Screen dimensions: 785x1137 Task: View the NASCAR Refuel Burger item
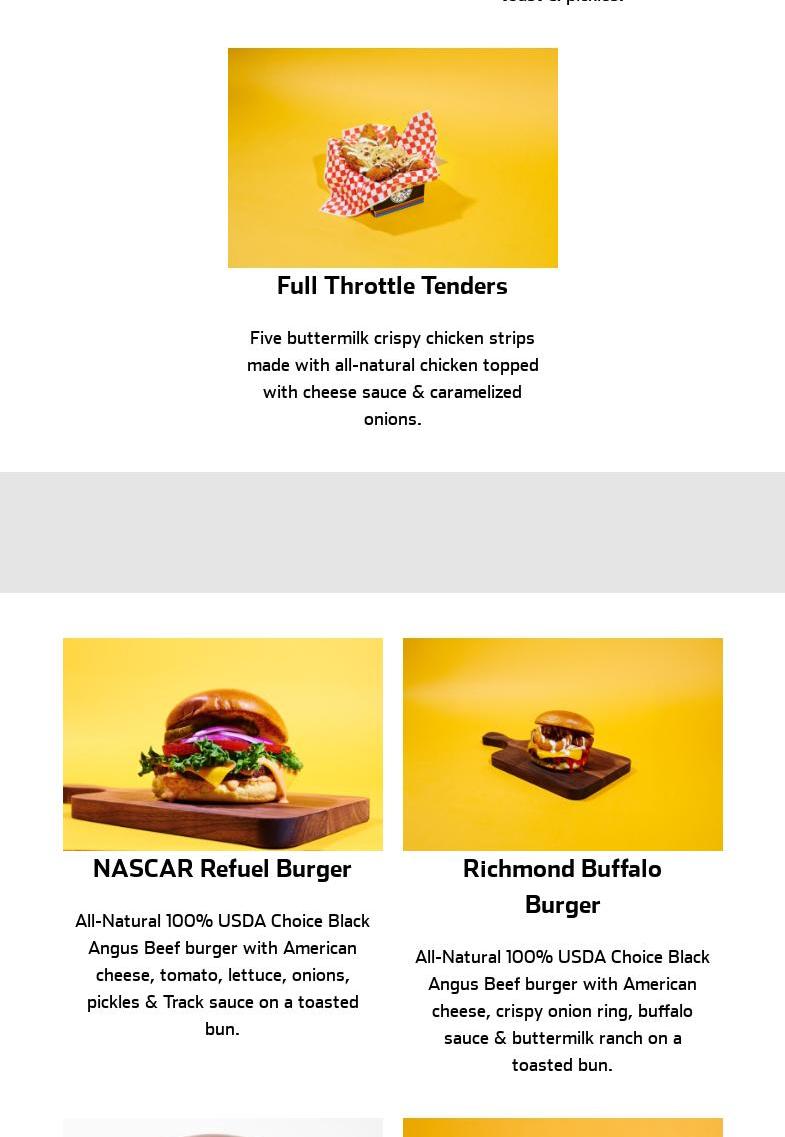222,869
